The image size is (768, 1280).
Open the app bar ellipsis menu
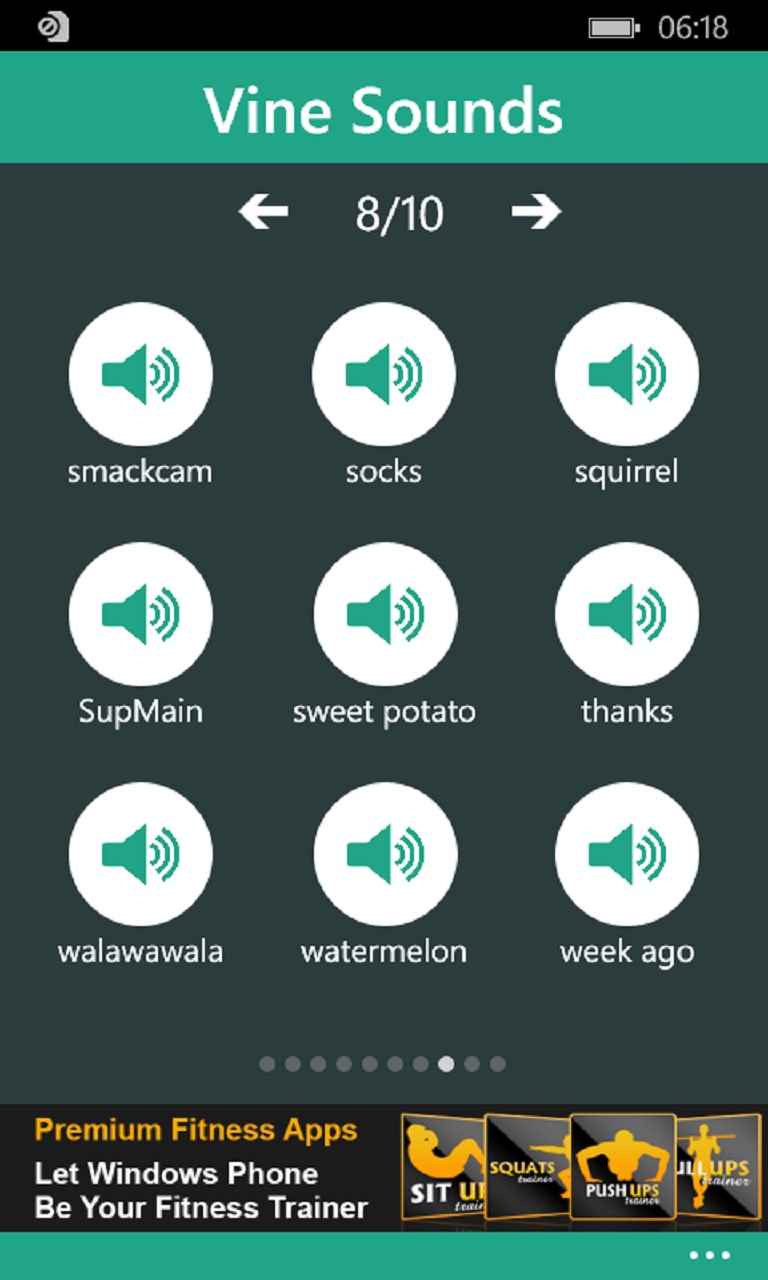[x=707, y=1253]
